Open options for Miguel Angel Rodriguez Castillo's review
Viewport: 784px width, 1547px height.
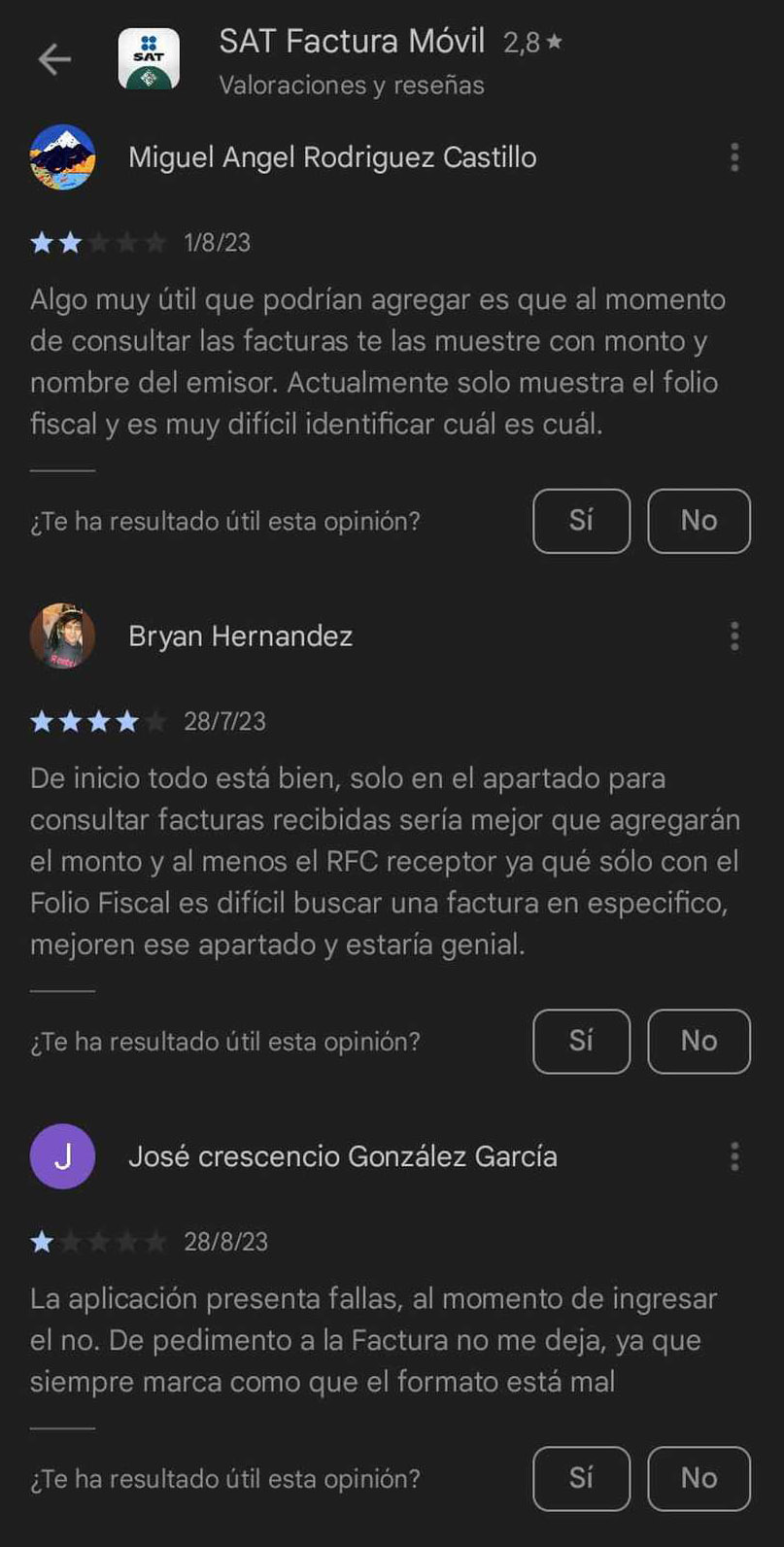coord(734,157)
